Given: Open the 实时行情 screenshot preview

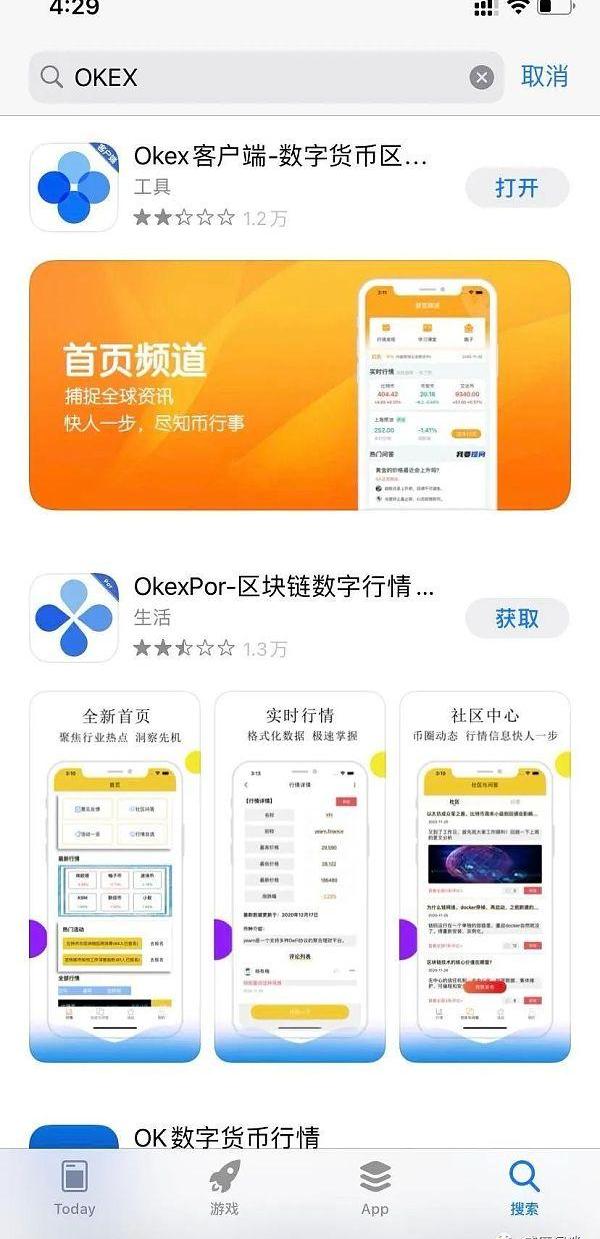Looking at the screenshot, I should tap(300, 877).
